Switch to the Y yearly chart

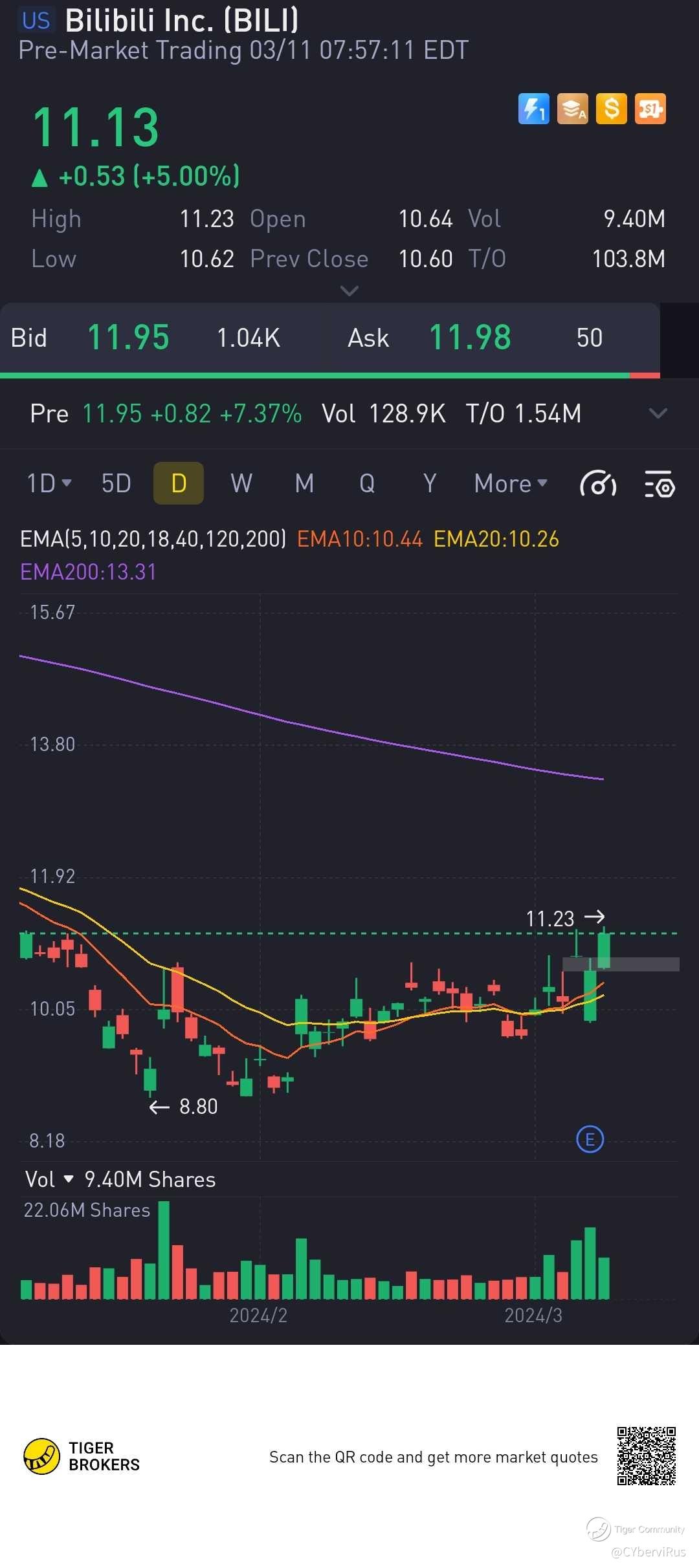[x=430, y=483]
